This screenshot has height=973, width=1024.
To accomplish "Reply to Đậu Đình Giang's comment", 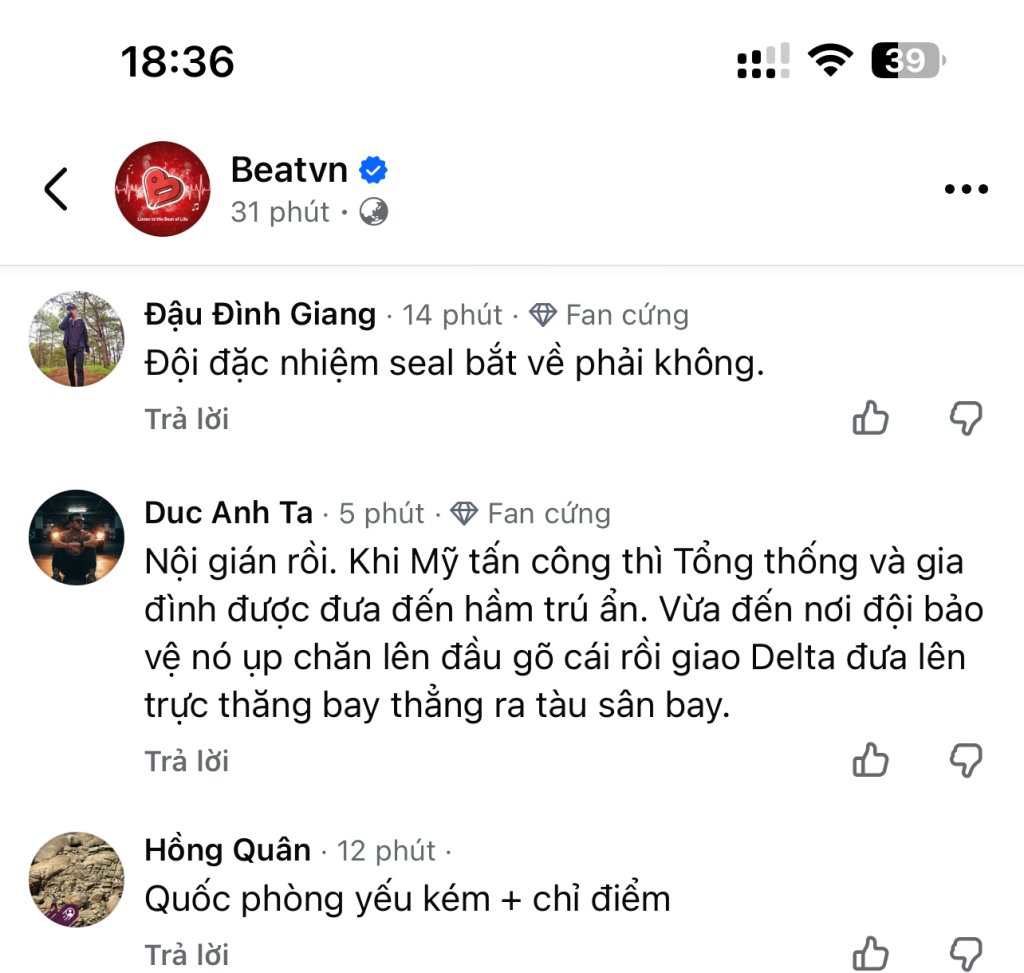I will 187,419.
